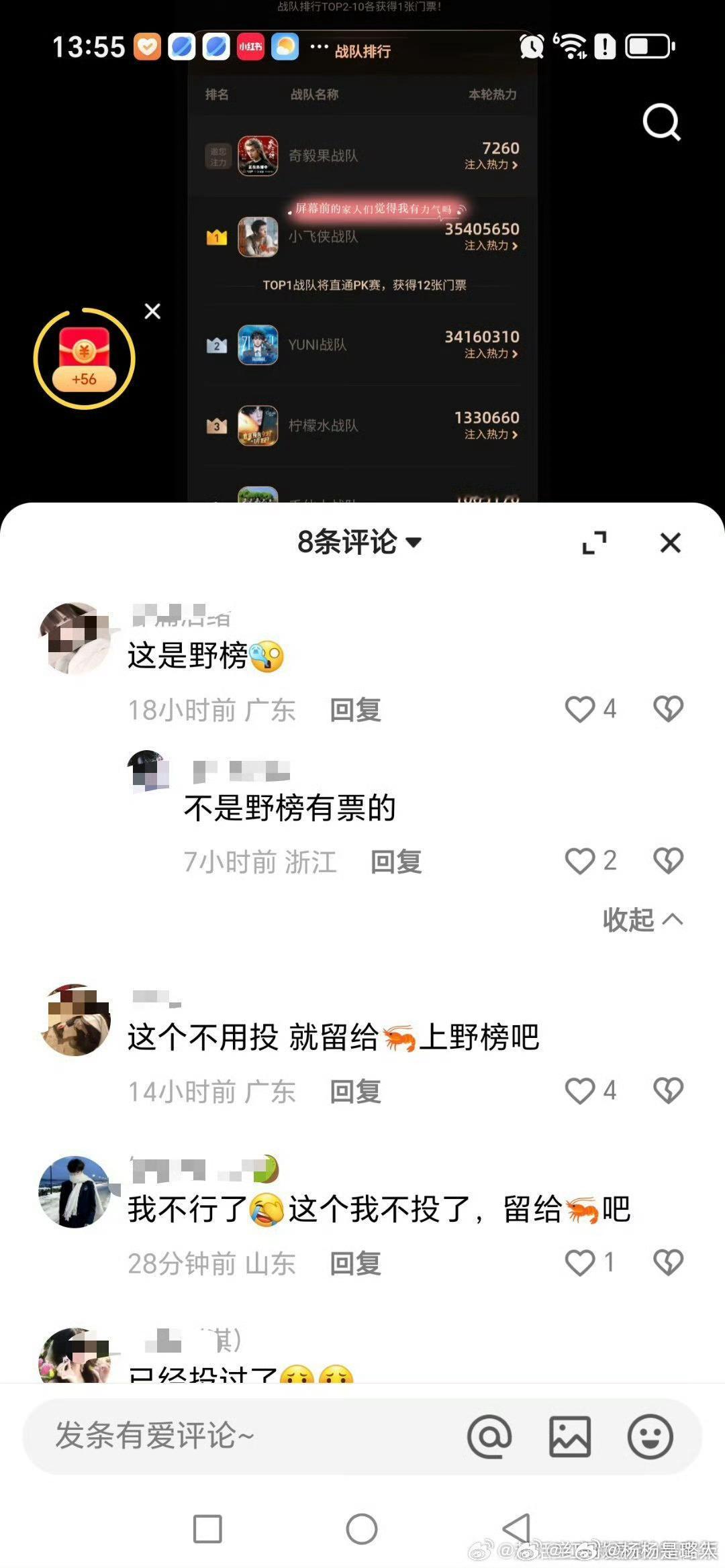Open the 8条评论 sort dropdown
Screen dimensions: 725x1568
[361, 542]
